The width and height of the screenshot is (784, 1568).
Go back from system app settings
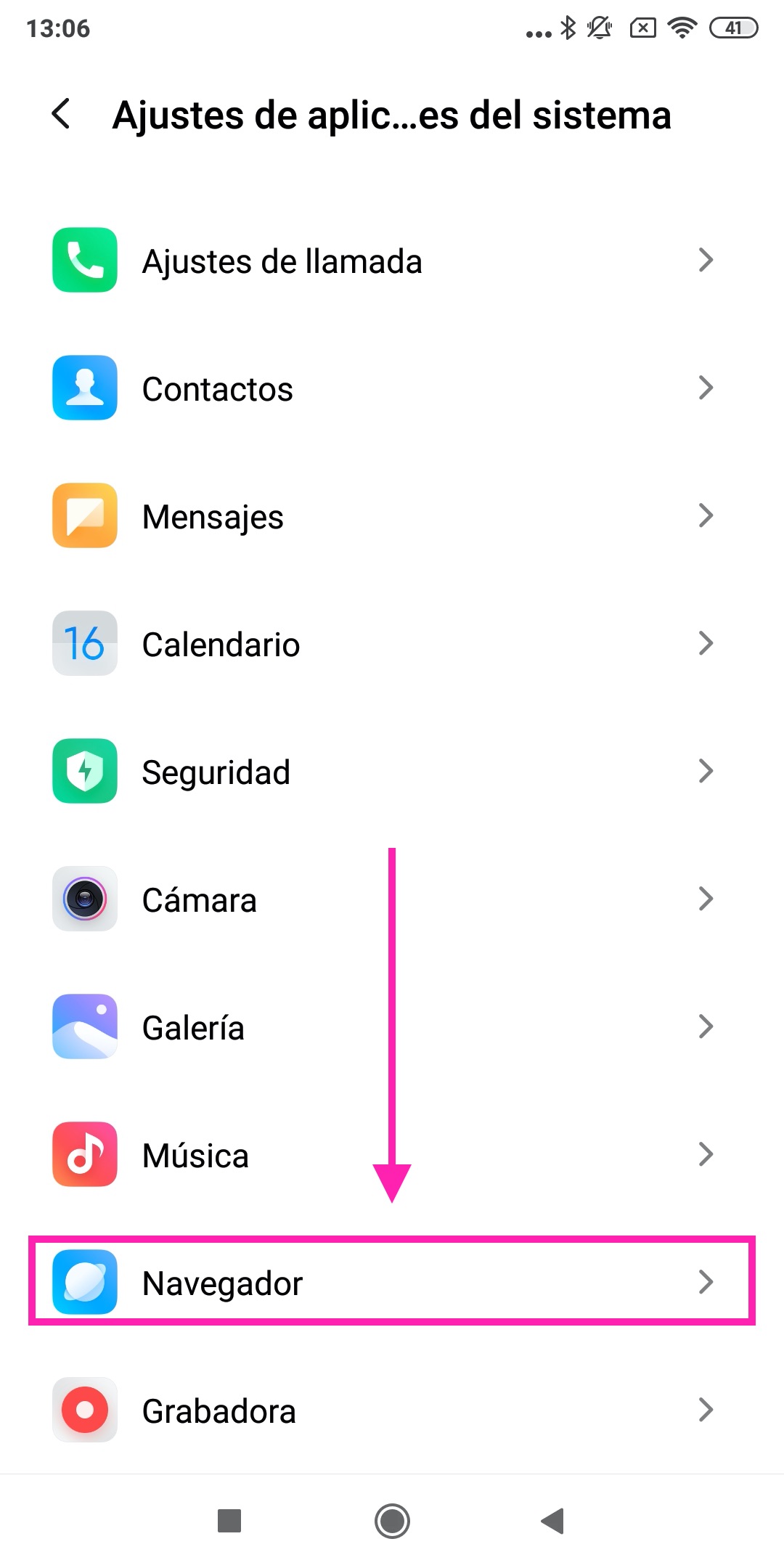tap(62, 115)
